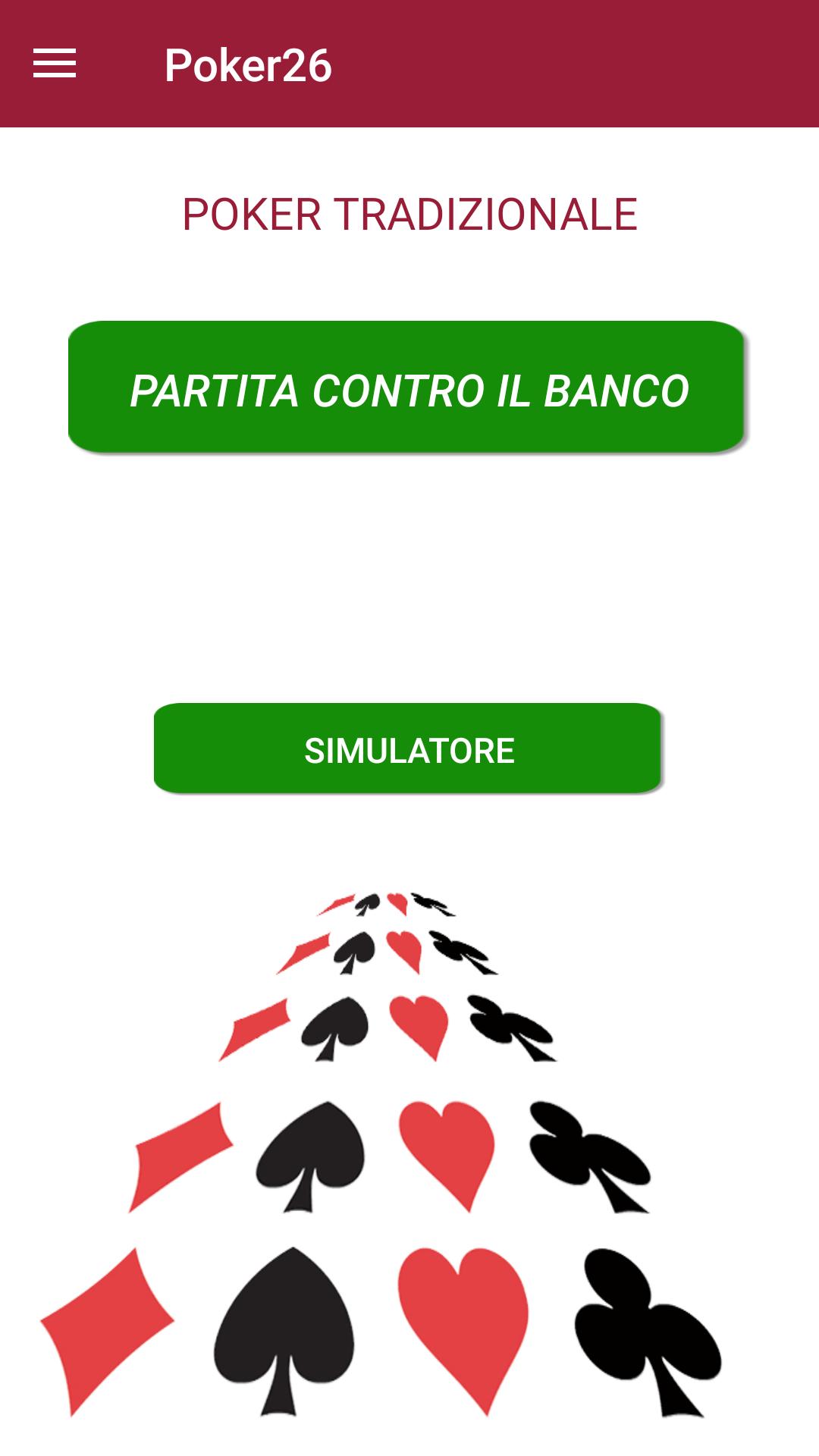
Task: Start Partita contro il banco
Action: (x=407, y=388)
